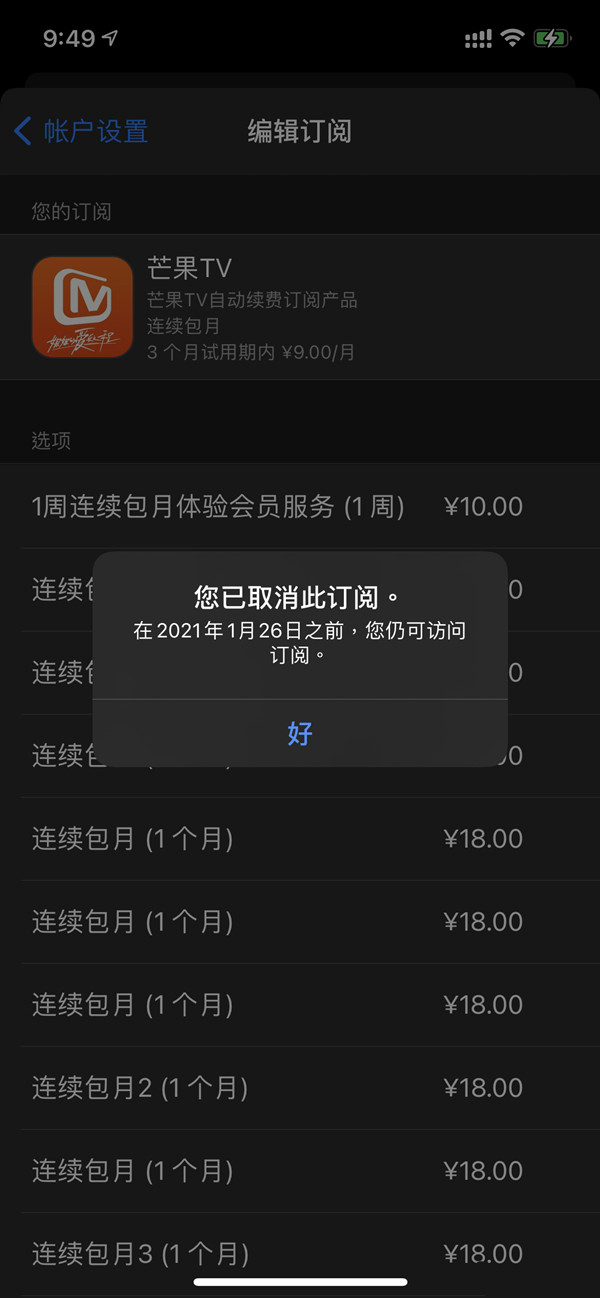Go back to 帐户设置
Screen dimensions: 600x1298
(x=81, y=131)
